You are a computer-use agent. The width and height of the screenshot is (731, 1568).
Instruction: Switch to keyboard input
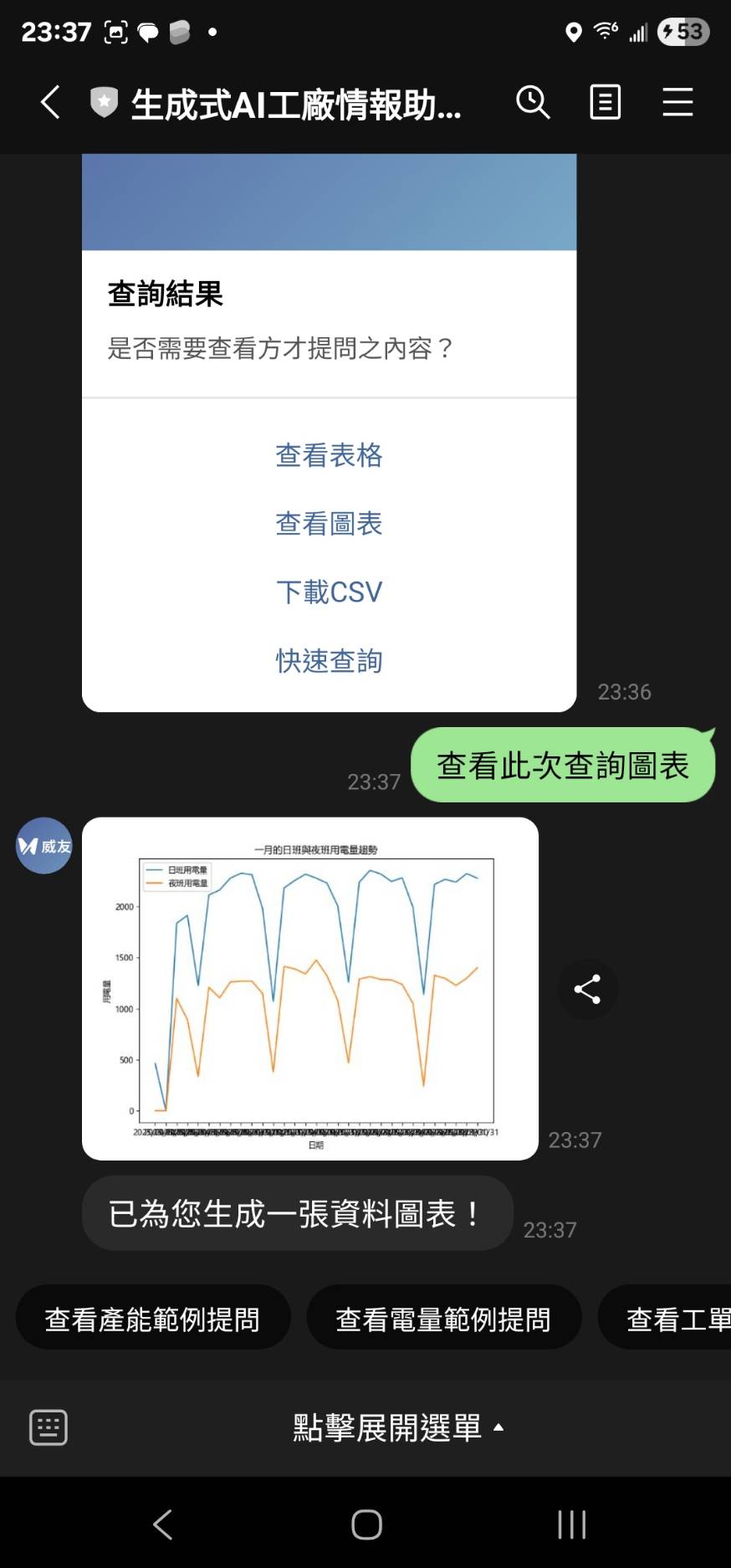pos(49,1427)
